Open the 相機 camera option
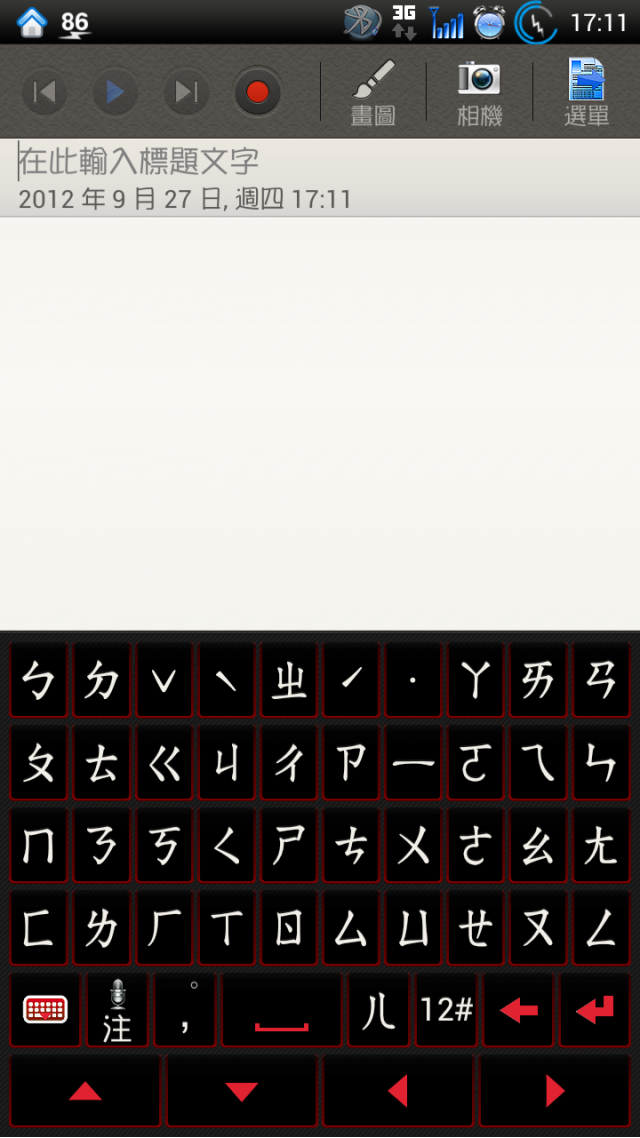The width and height of the screenshot is (640, 1138). (479, 93)
